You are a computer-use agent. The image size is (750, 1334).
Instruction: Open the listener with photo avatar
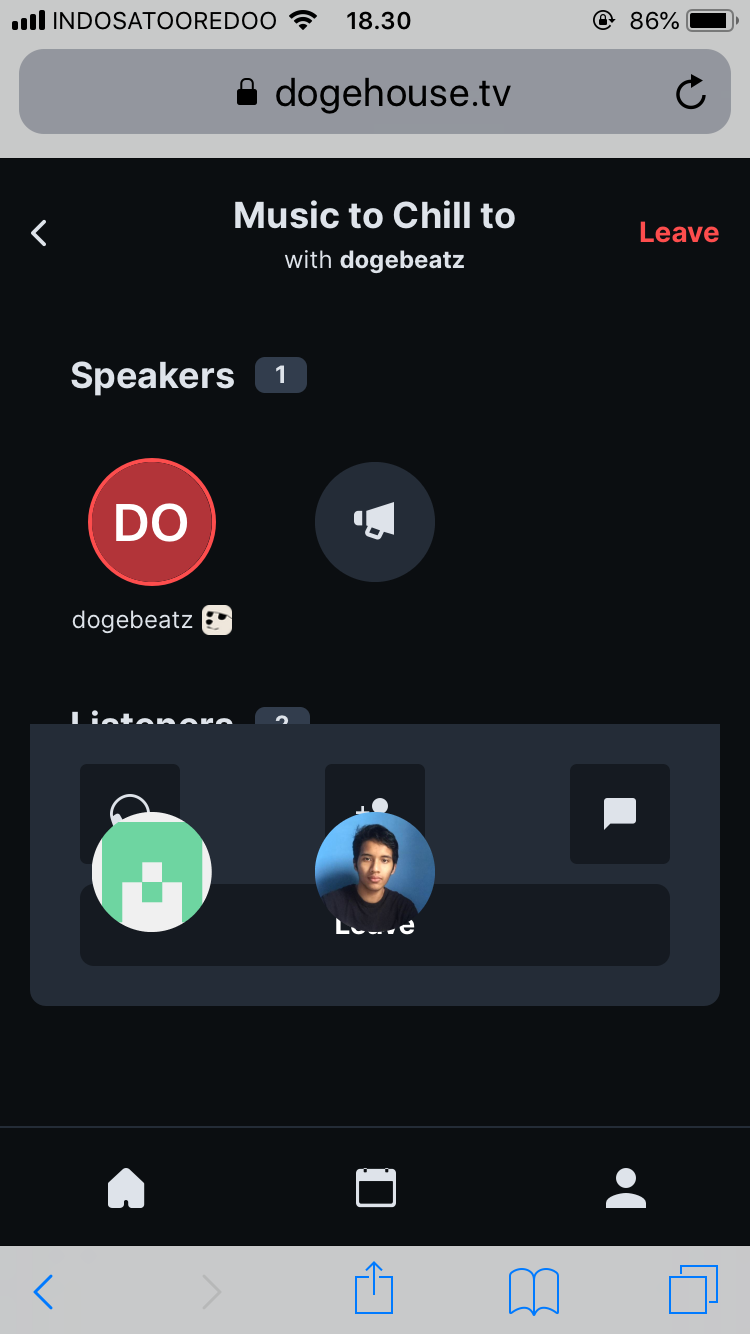pos(375,872)
